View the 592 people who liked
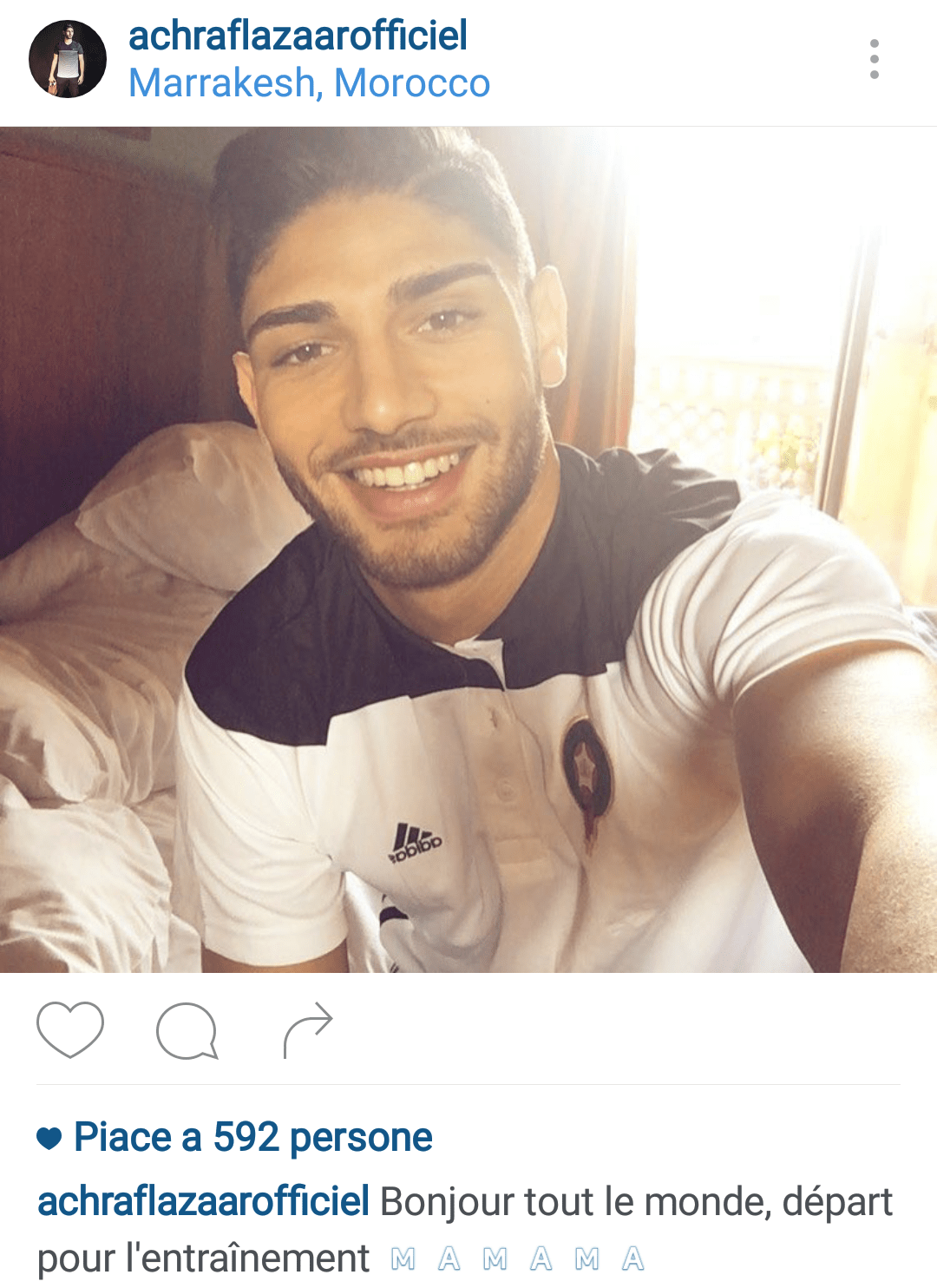The image size is (937, 1288). [x=252, y=1137]
